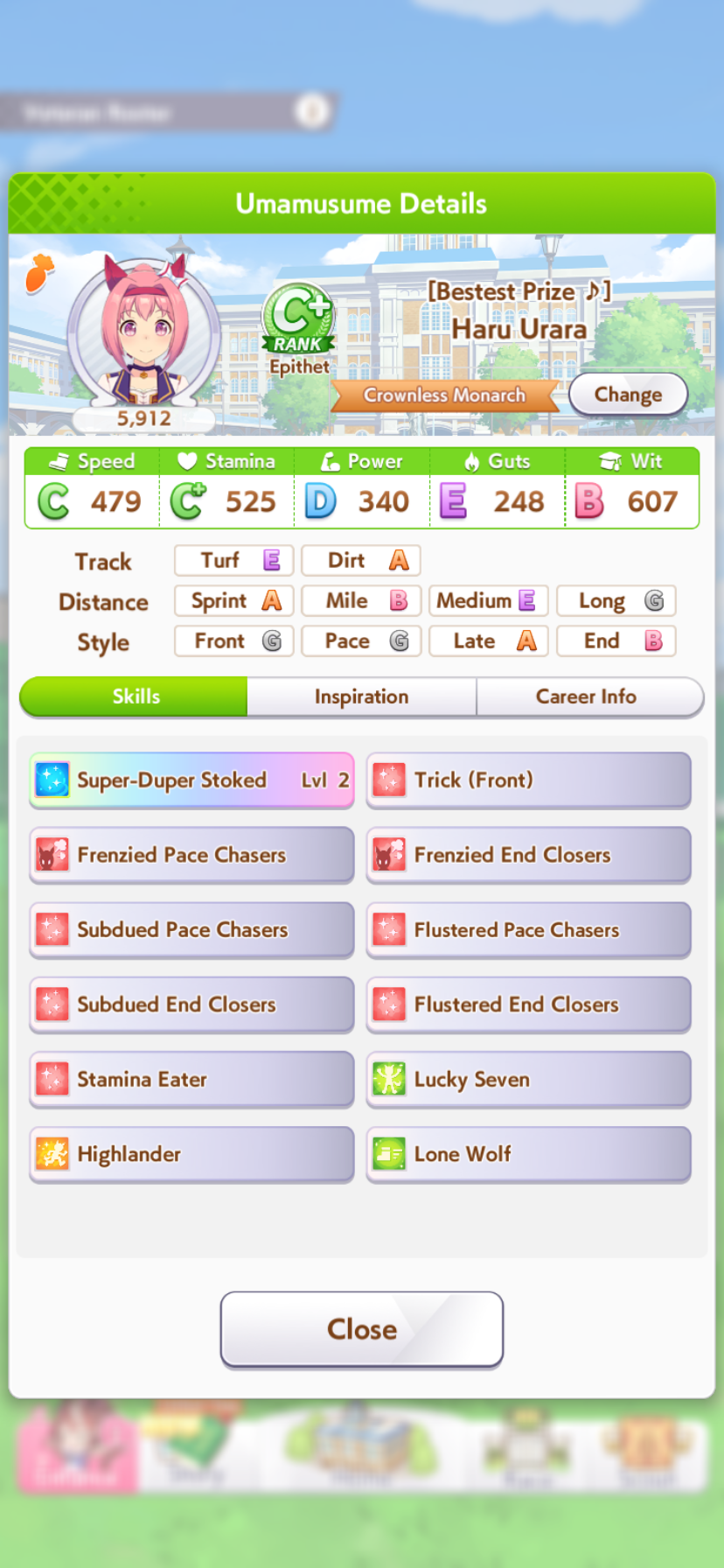
Task: Open the Lucky Seven skill
Action: [528, 1079]
